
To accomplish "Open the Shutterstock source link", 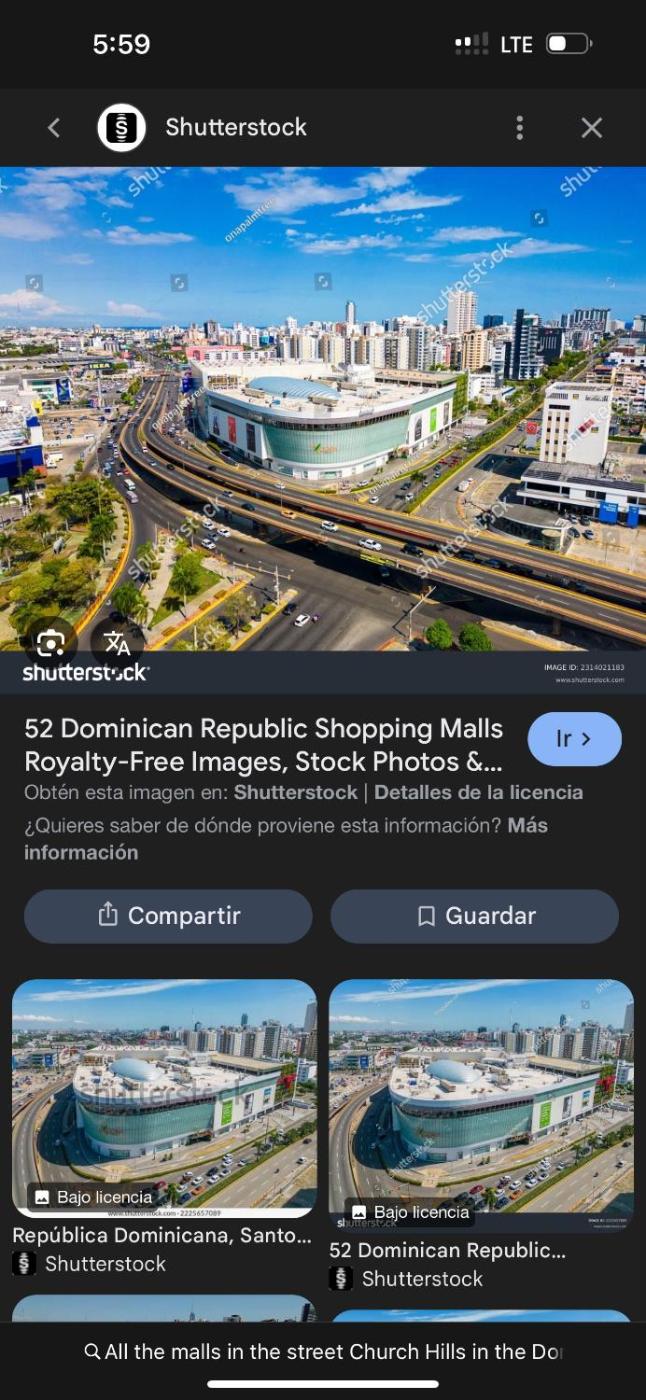I will pos(295,792).
